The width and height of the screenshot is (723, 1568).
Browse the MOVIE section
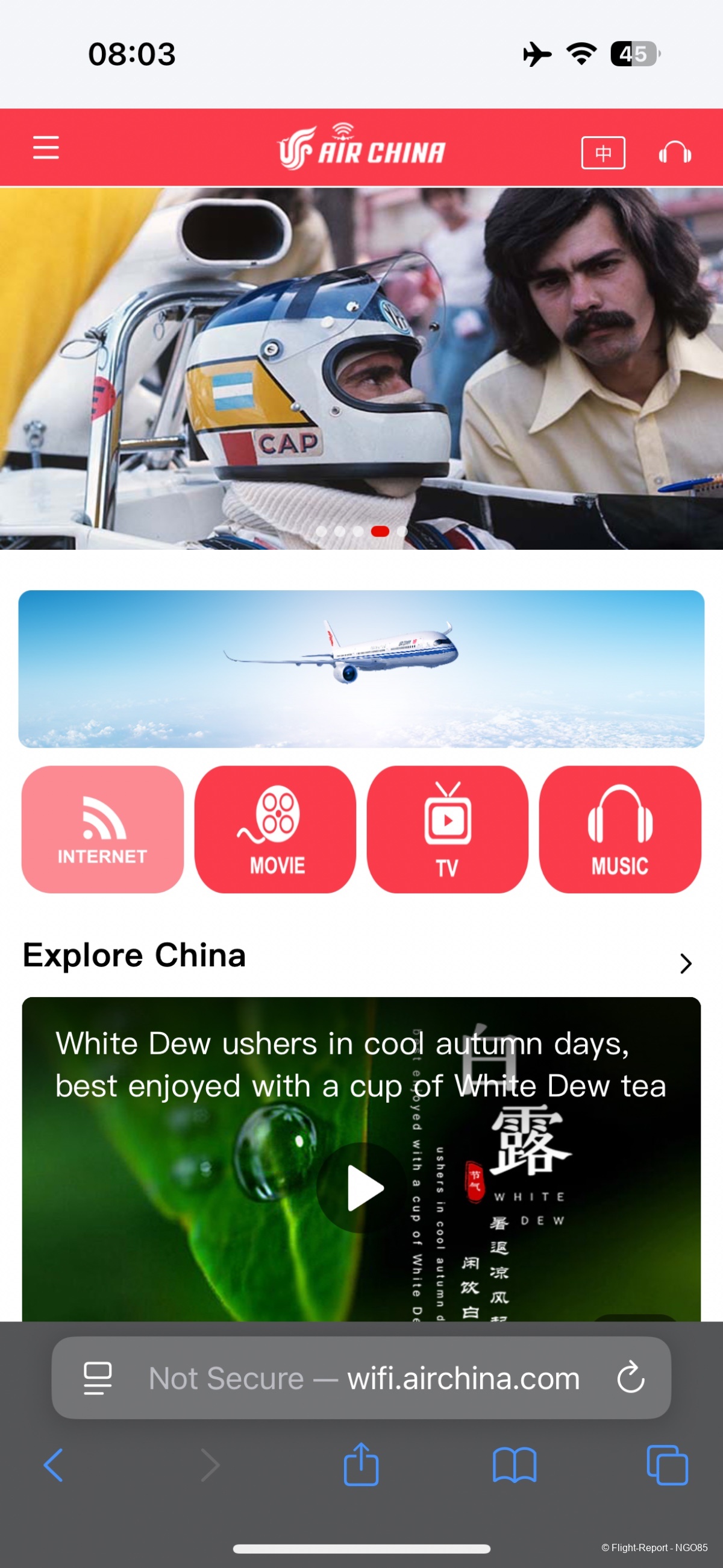click(275, 829)
